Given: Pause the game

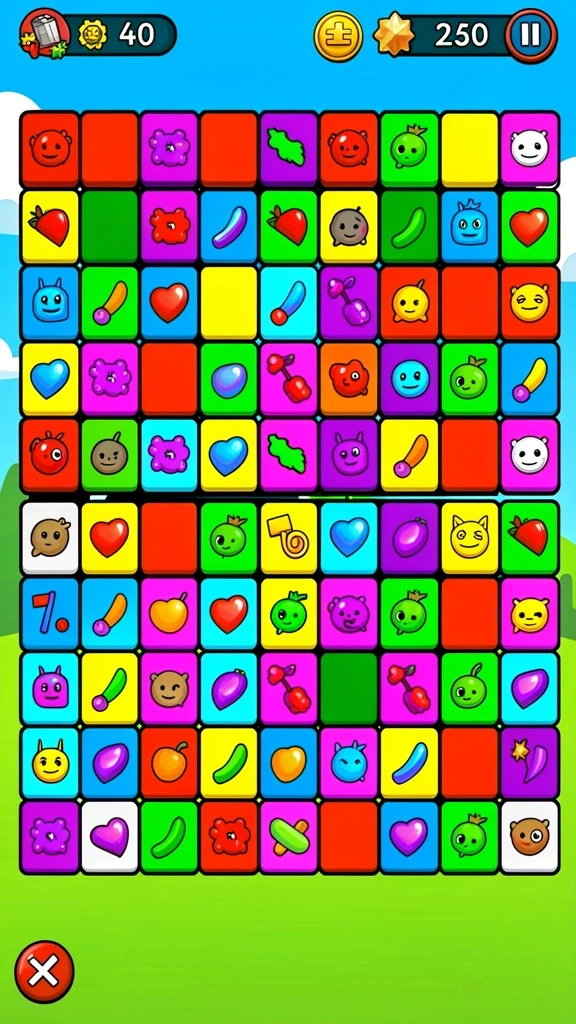Looking at the screenshot, I should tap(530, 35).
